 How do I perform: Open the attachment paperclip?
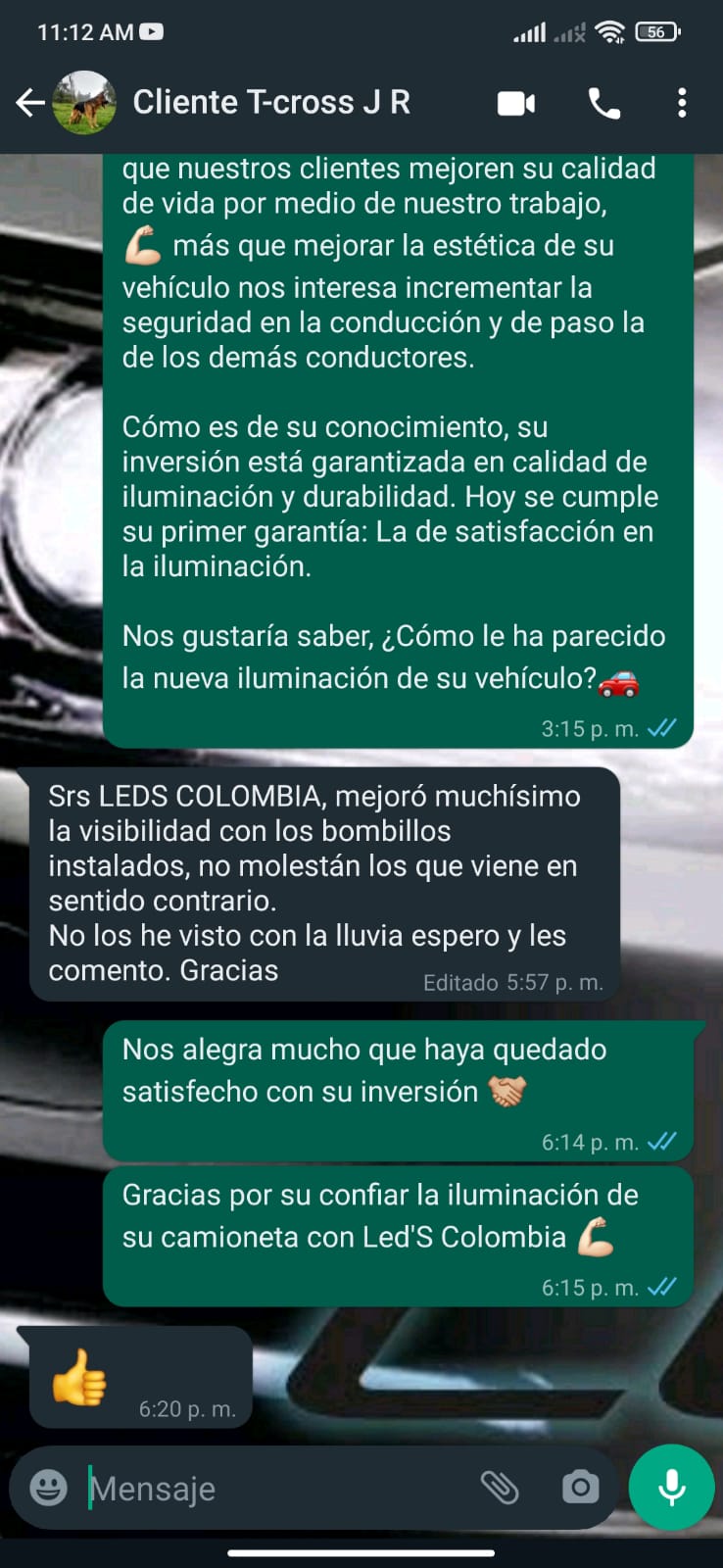tap(500, 1488)
